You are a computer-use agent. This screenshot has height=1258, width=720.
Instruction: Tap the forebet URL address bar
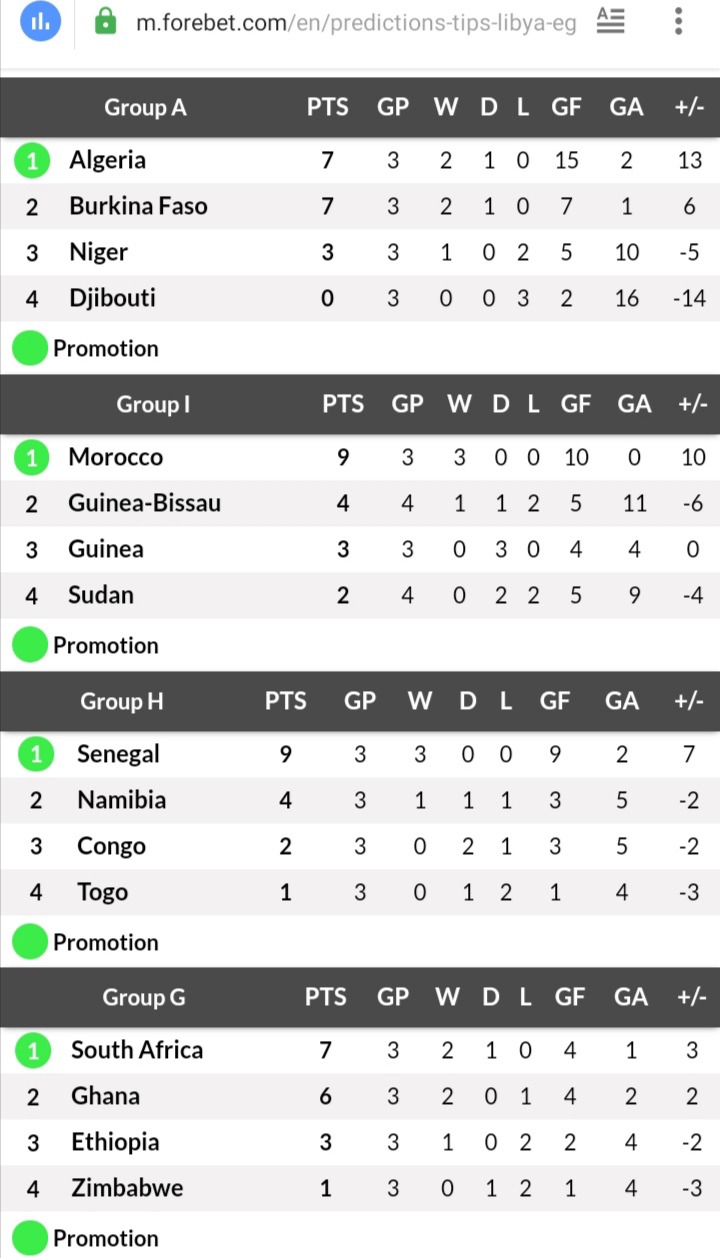click(x=356, y=22)
